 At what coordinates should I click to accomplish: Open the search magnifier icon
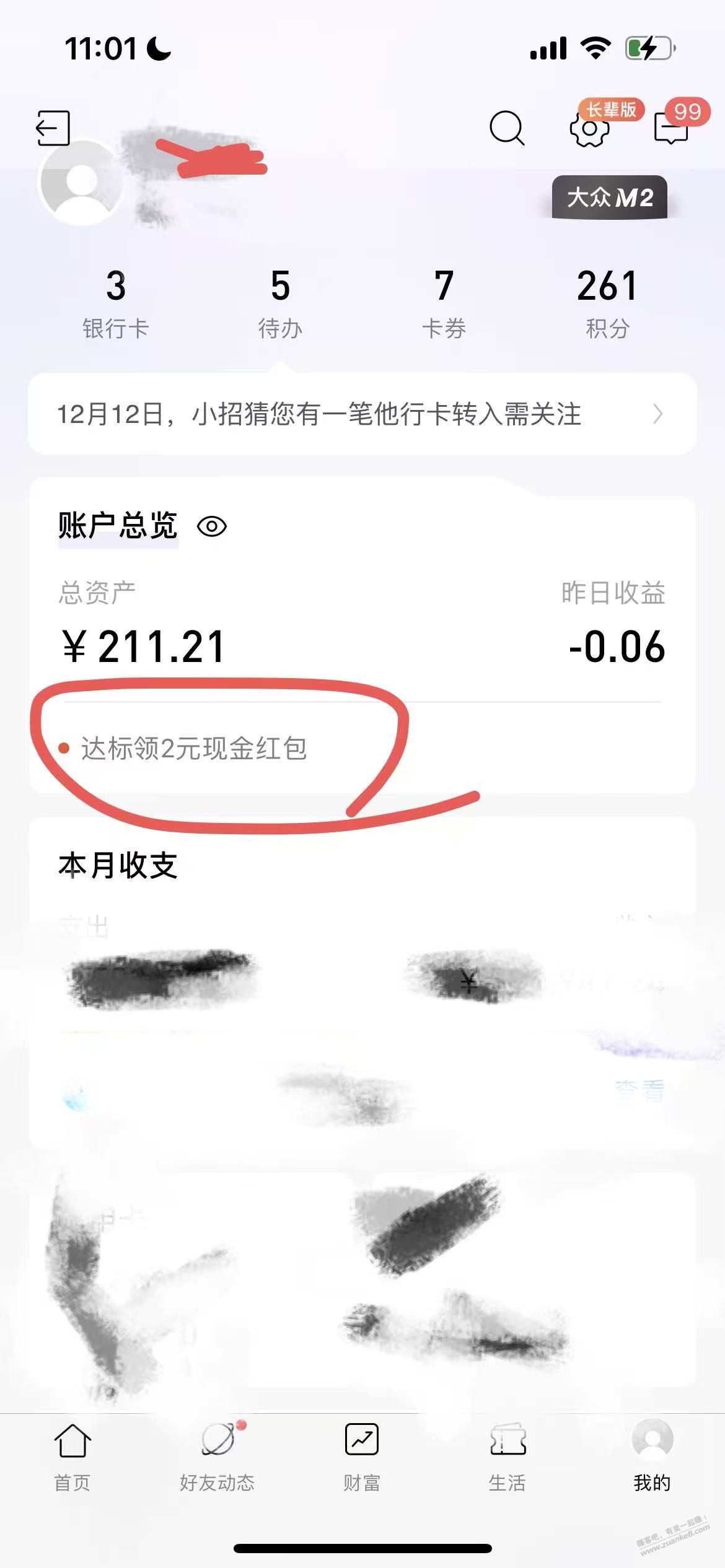(507, 128)
